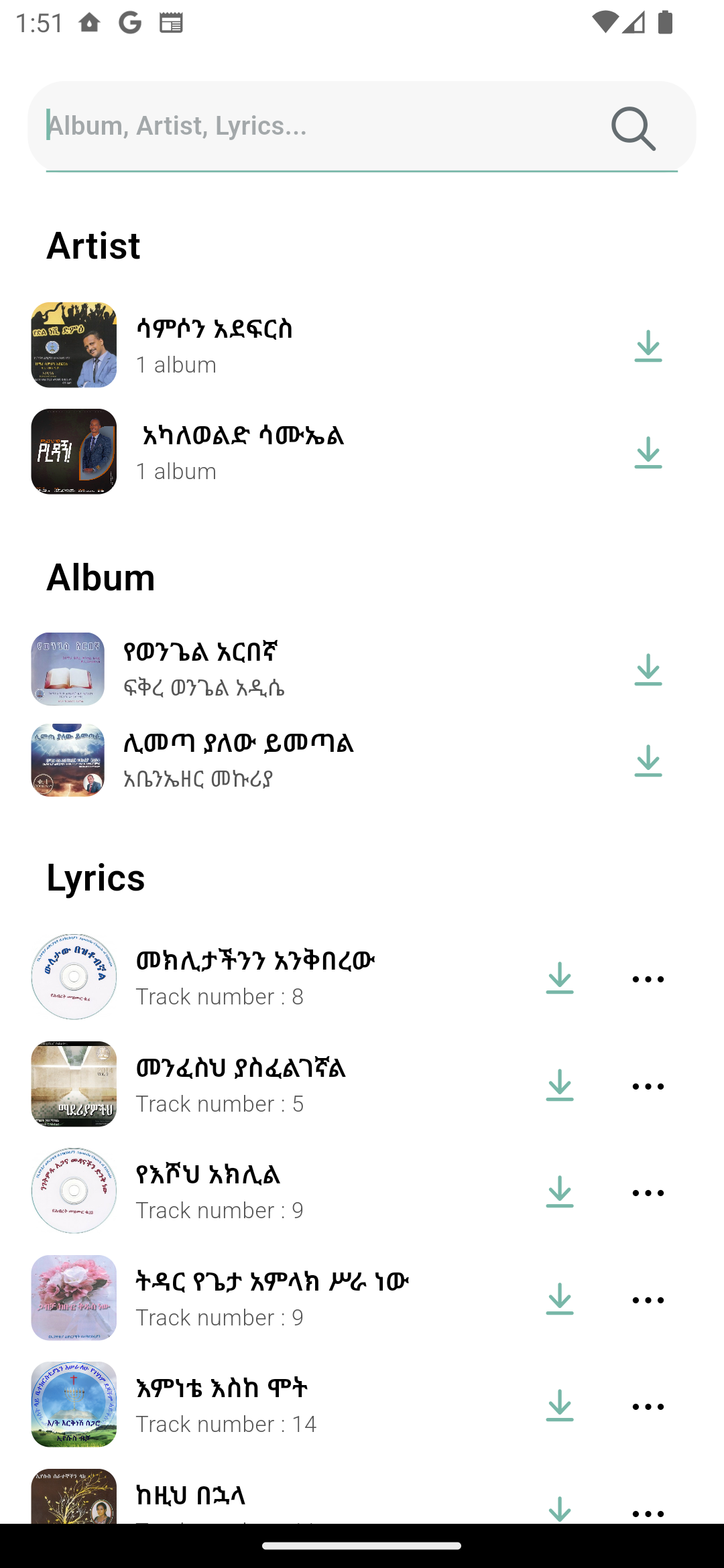Open more options for መክሊታችንን አንቅበረው
The height and width of the screenshot is (1568, 724).
coord(648,979)
